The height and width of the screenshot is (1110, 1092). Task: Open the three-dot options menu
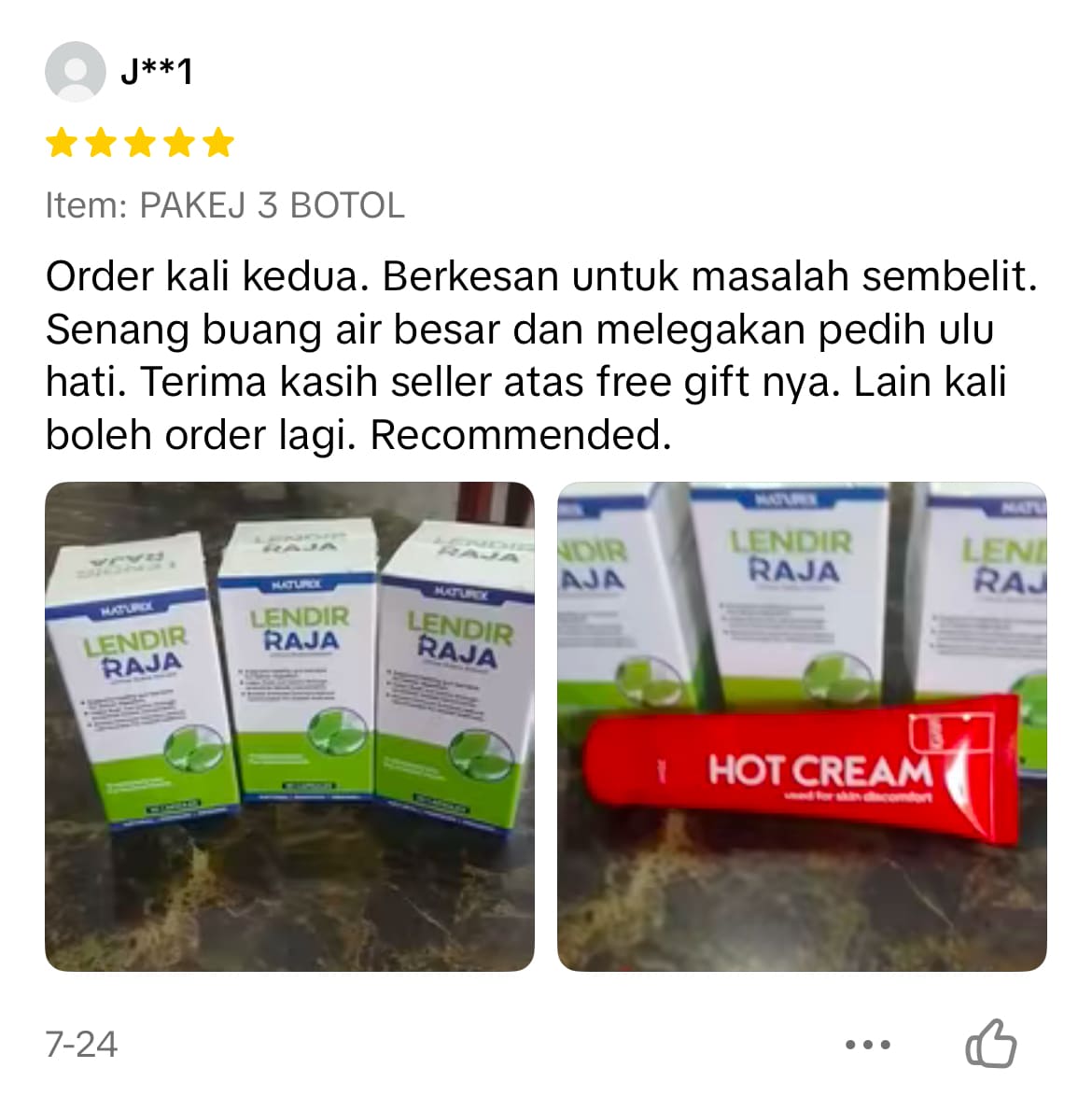(867, 1045)
